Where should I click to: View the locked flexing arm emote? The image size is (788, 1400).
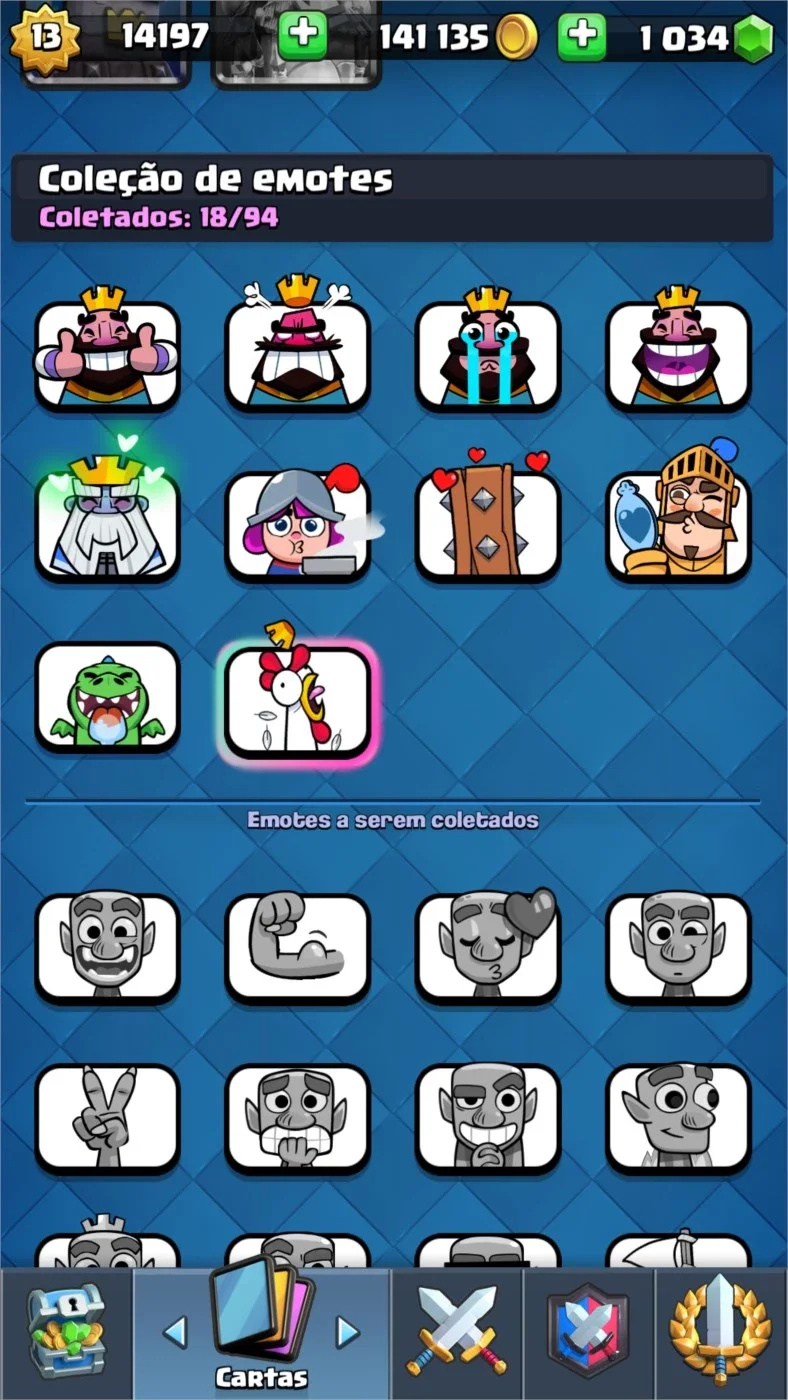(x=297, y=947)
